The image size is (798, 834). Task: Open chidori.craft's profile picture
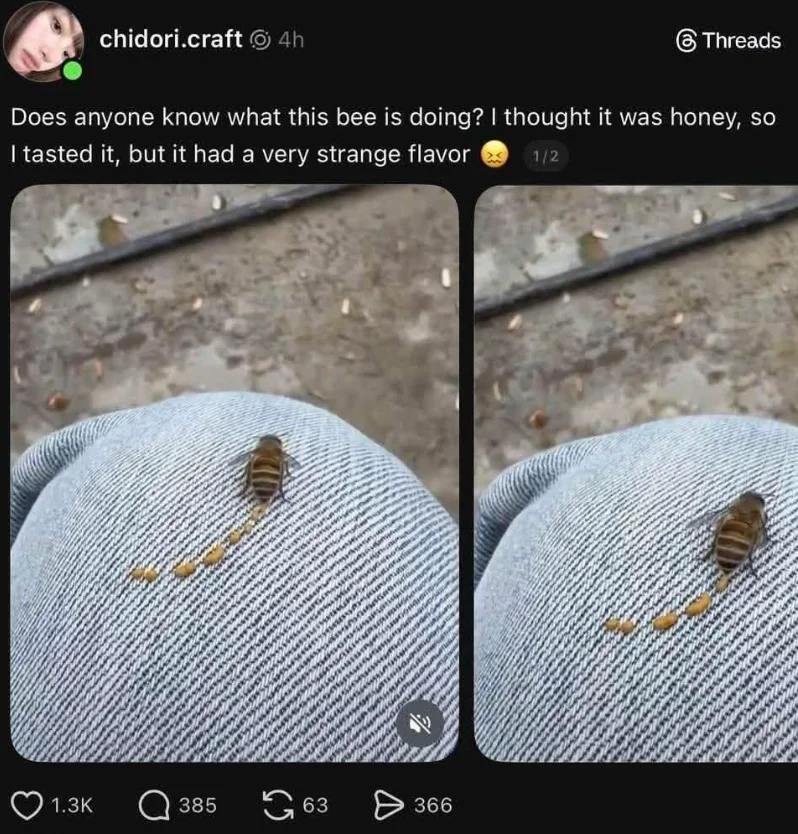click(42, 41)
